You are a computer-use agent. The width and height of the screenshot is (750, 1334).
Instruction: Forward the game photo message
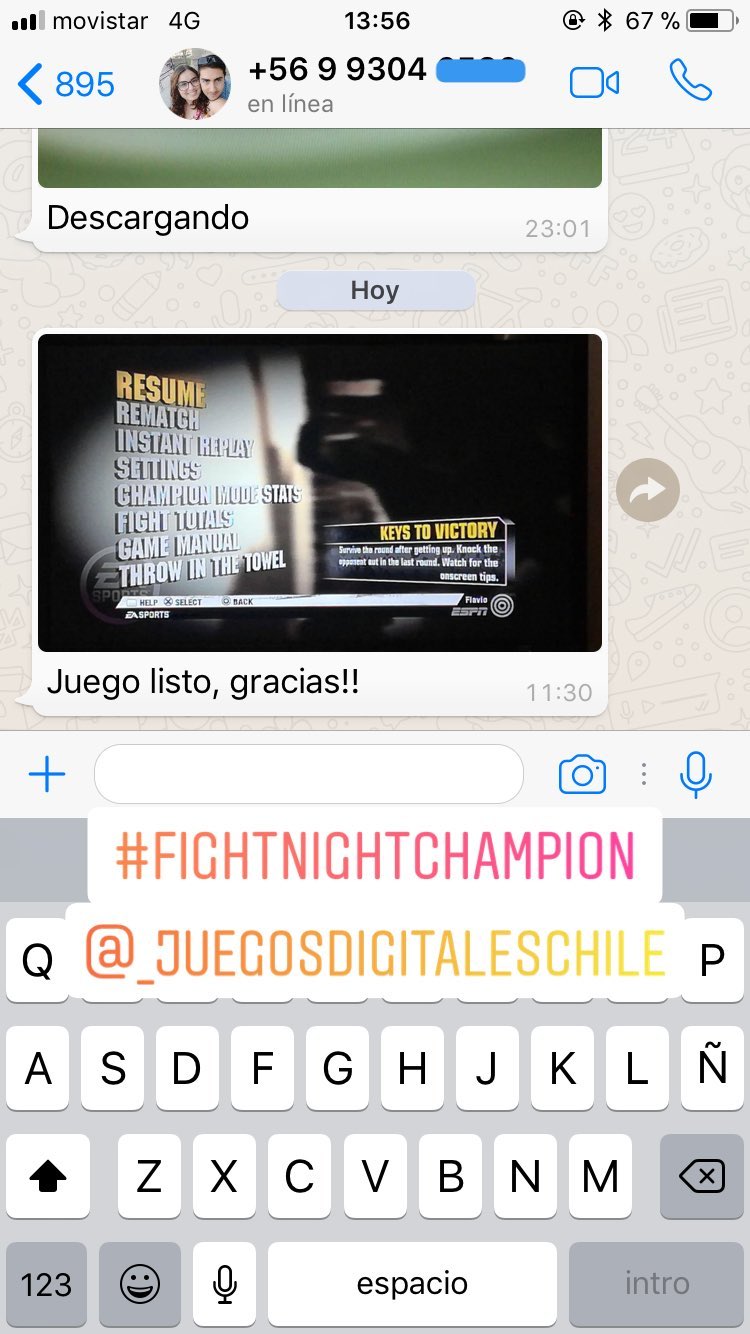pyautogui.click(x=648, y=489)
